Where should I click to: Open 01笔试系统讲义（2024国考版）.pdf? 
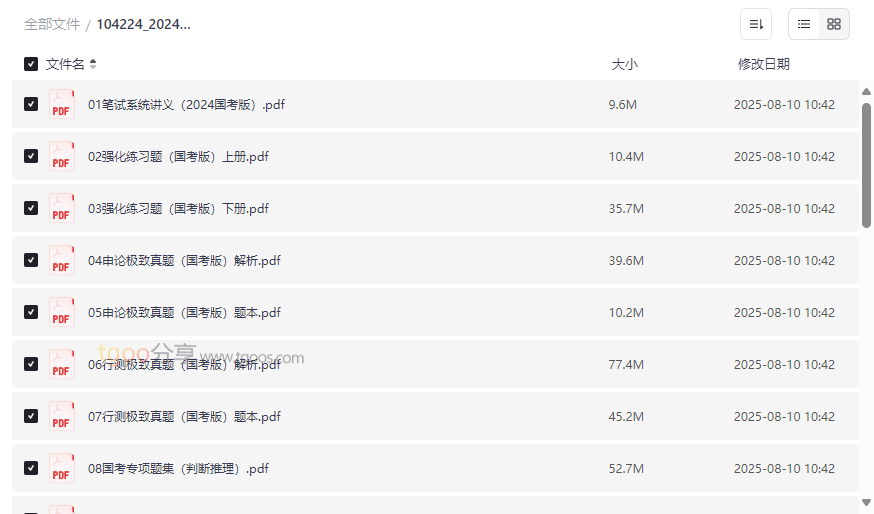pyautogui.click(x=186, y=105)
